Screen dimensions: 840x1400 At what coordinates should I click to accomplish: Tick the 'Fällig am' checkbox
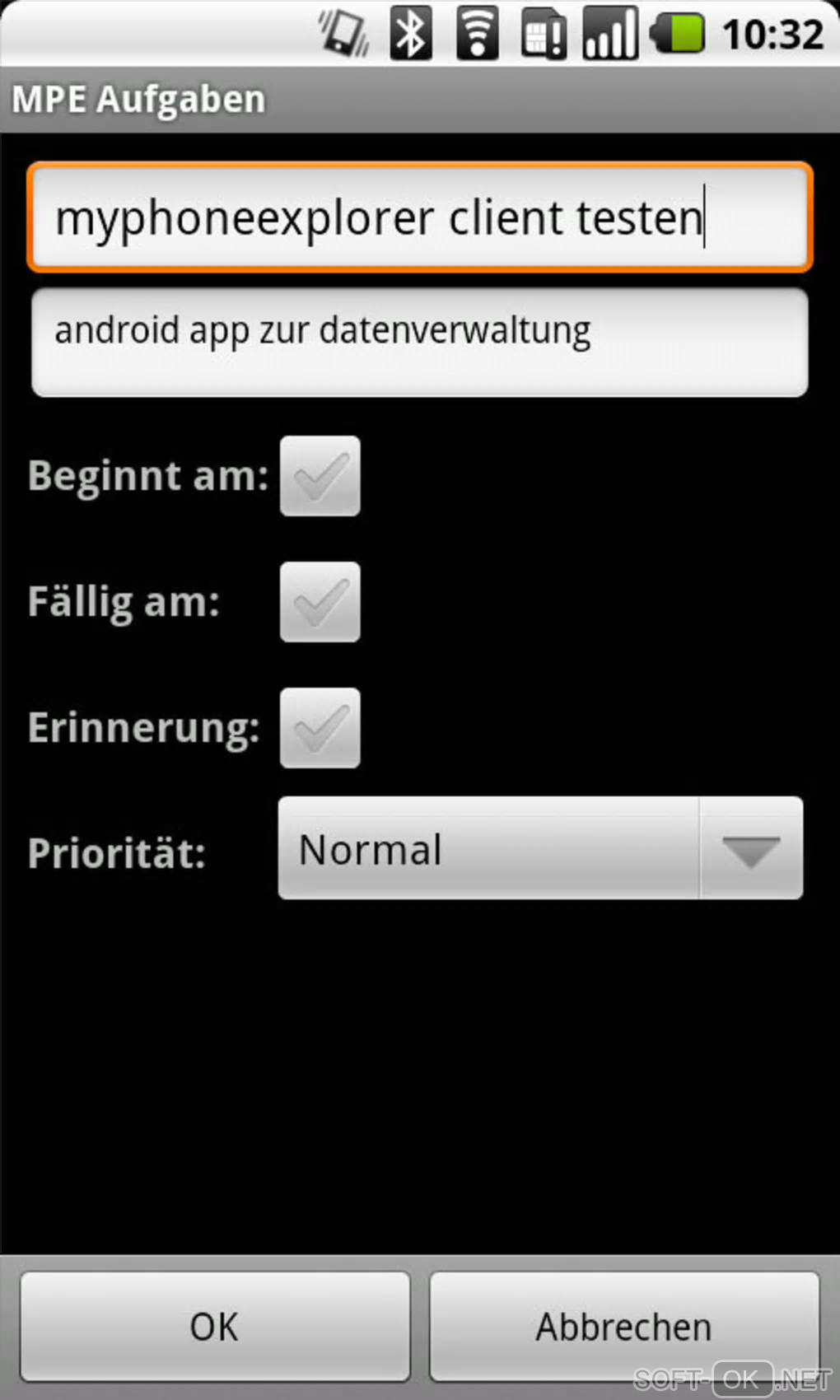(320, 602)
